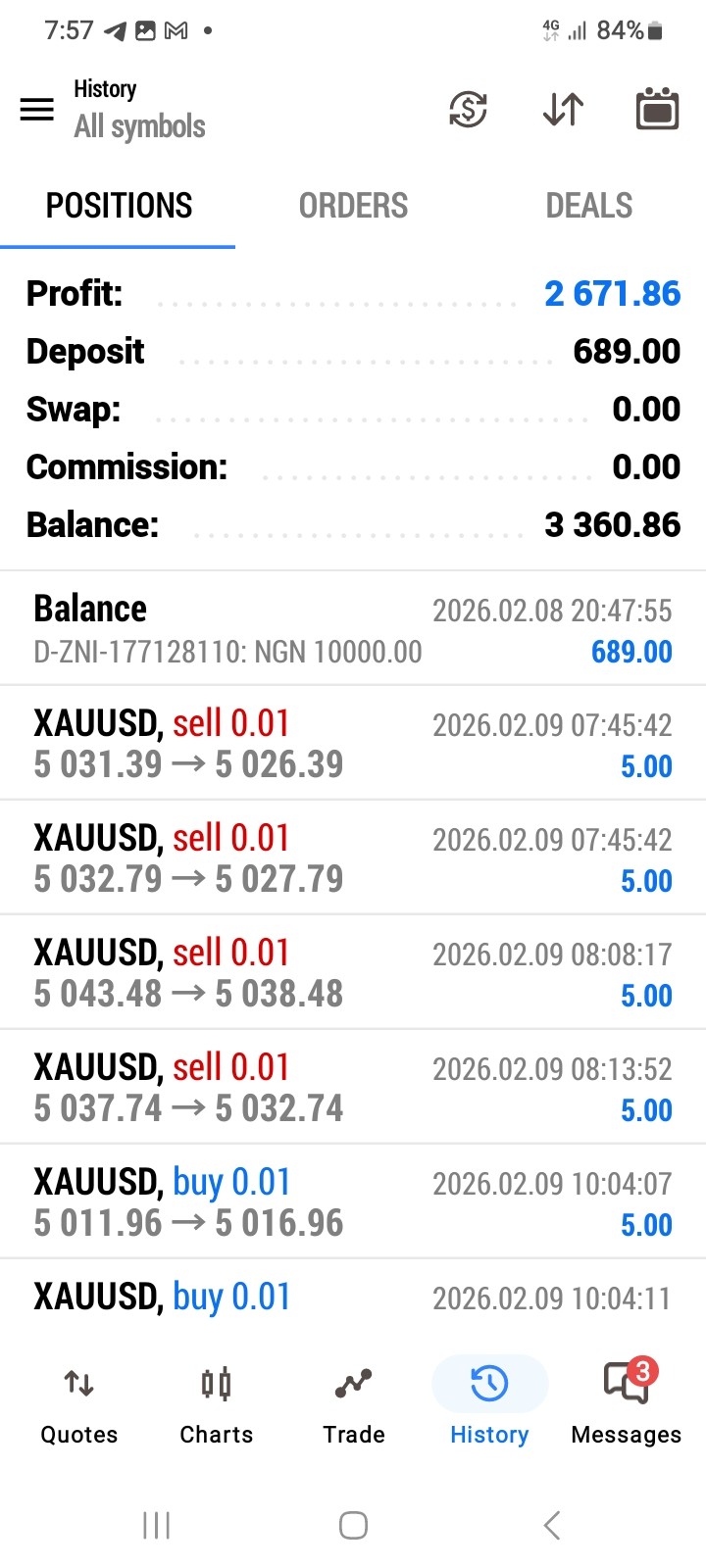Tap the system home button
This screenshot has height=1568, width=706.
(353, 1525)
